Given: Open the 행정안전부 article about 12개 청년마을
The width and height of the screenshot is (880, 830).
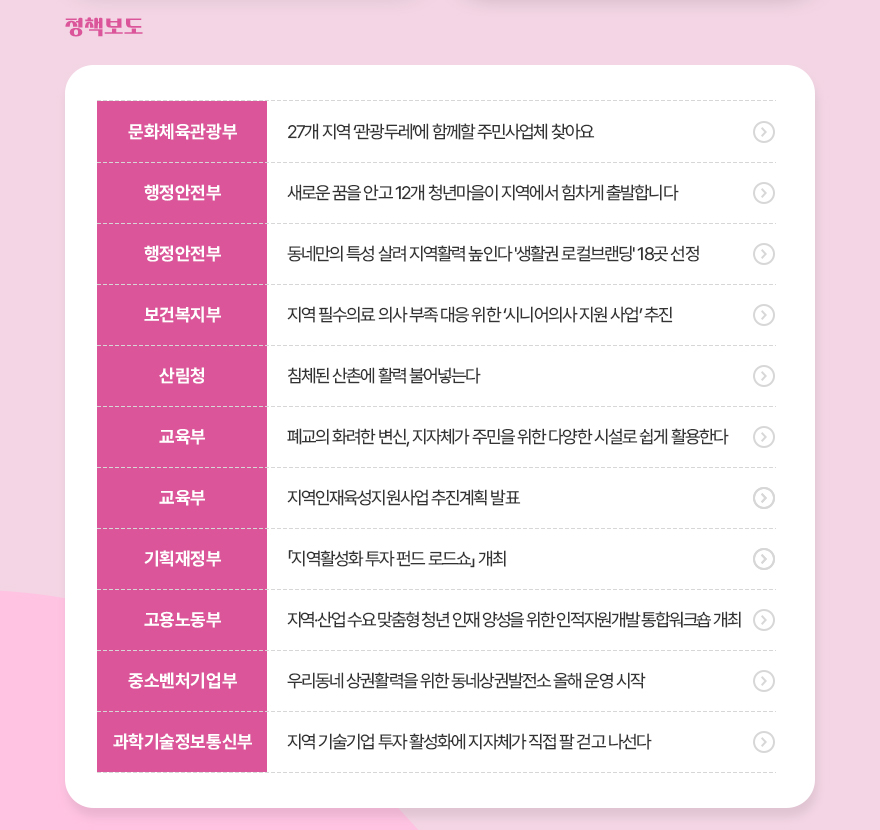Looking at the screenshot, I should click(x=482, y=193).
